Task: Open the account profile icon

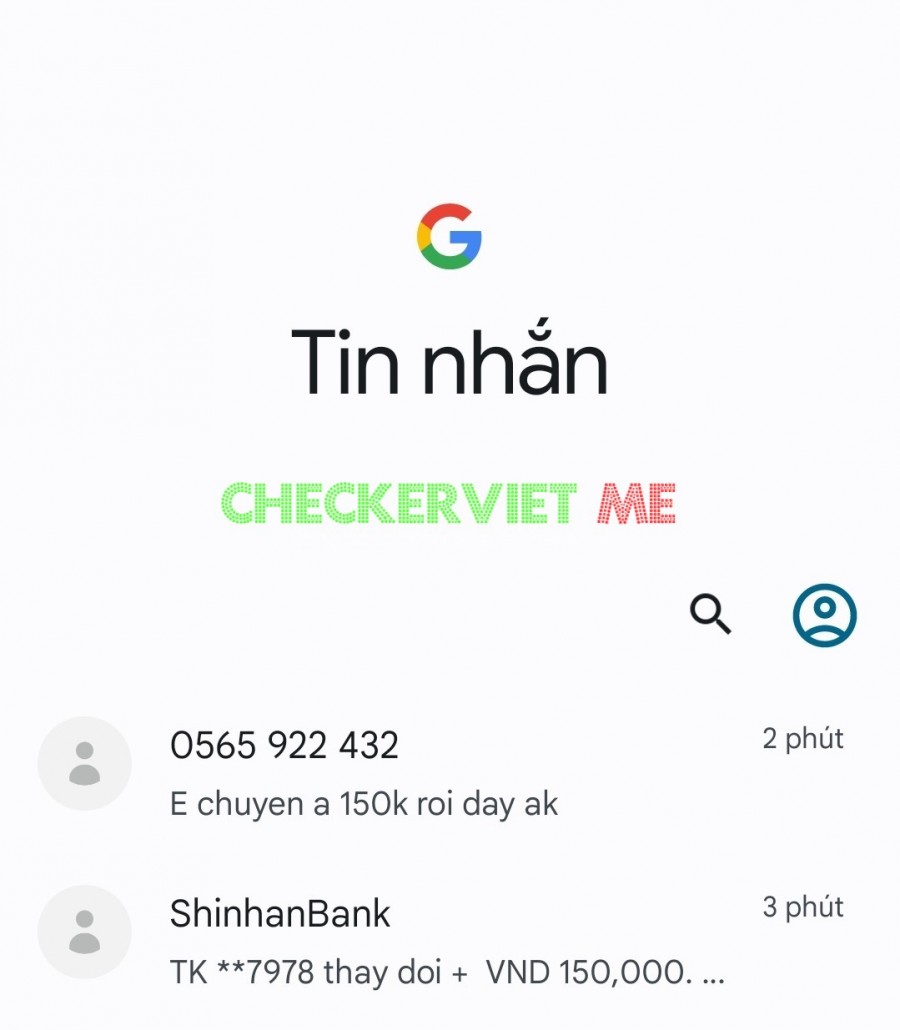Action: point(824,614)
